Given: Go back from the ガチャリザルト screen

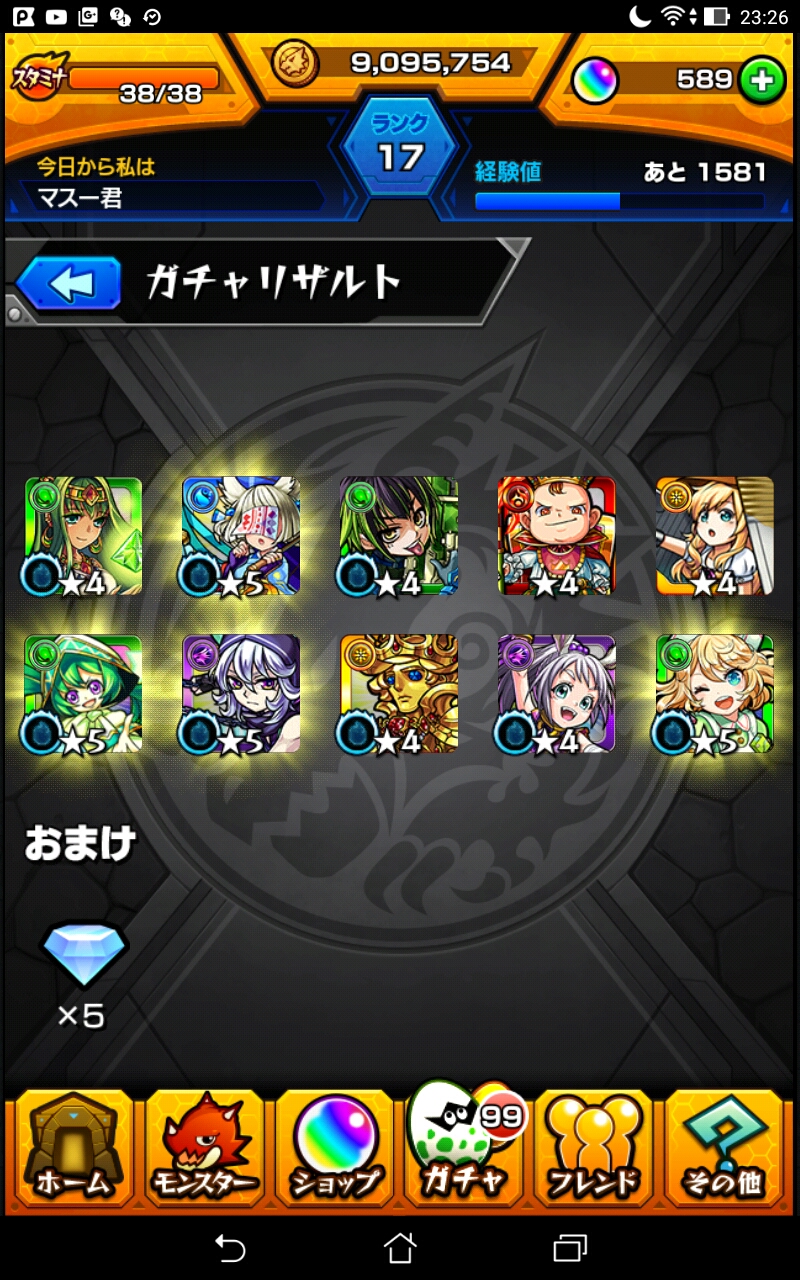Looking at the screenshot, I should pos(68,284).
